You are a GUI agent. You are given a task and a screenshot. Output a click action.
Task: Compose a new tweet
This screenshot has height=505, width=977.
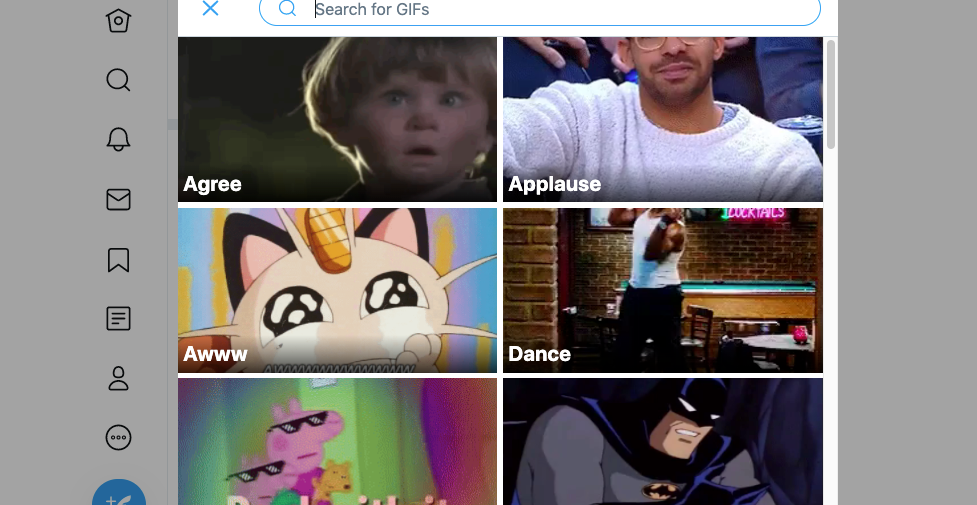click(x=119, y=495)
